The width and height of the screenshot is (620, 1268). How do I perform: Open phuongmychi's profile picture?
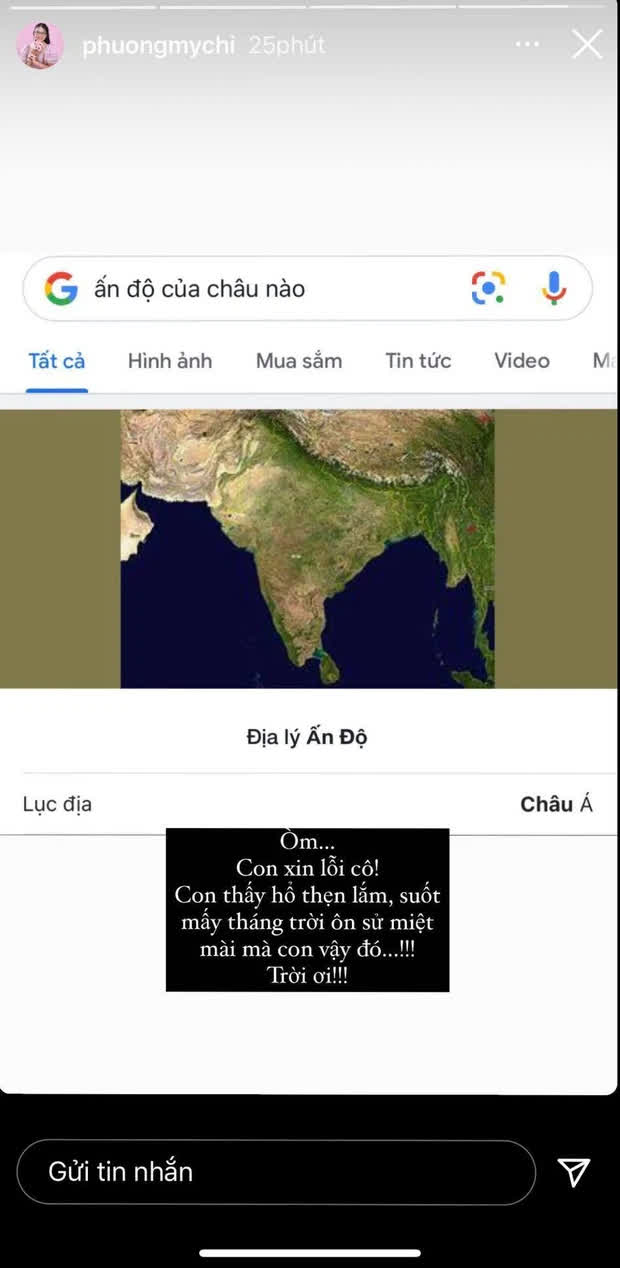tap(40, 45)
